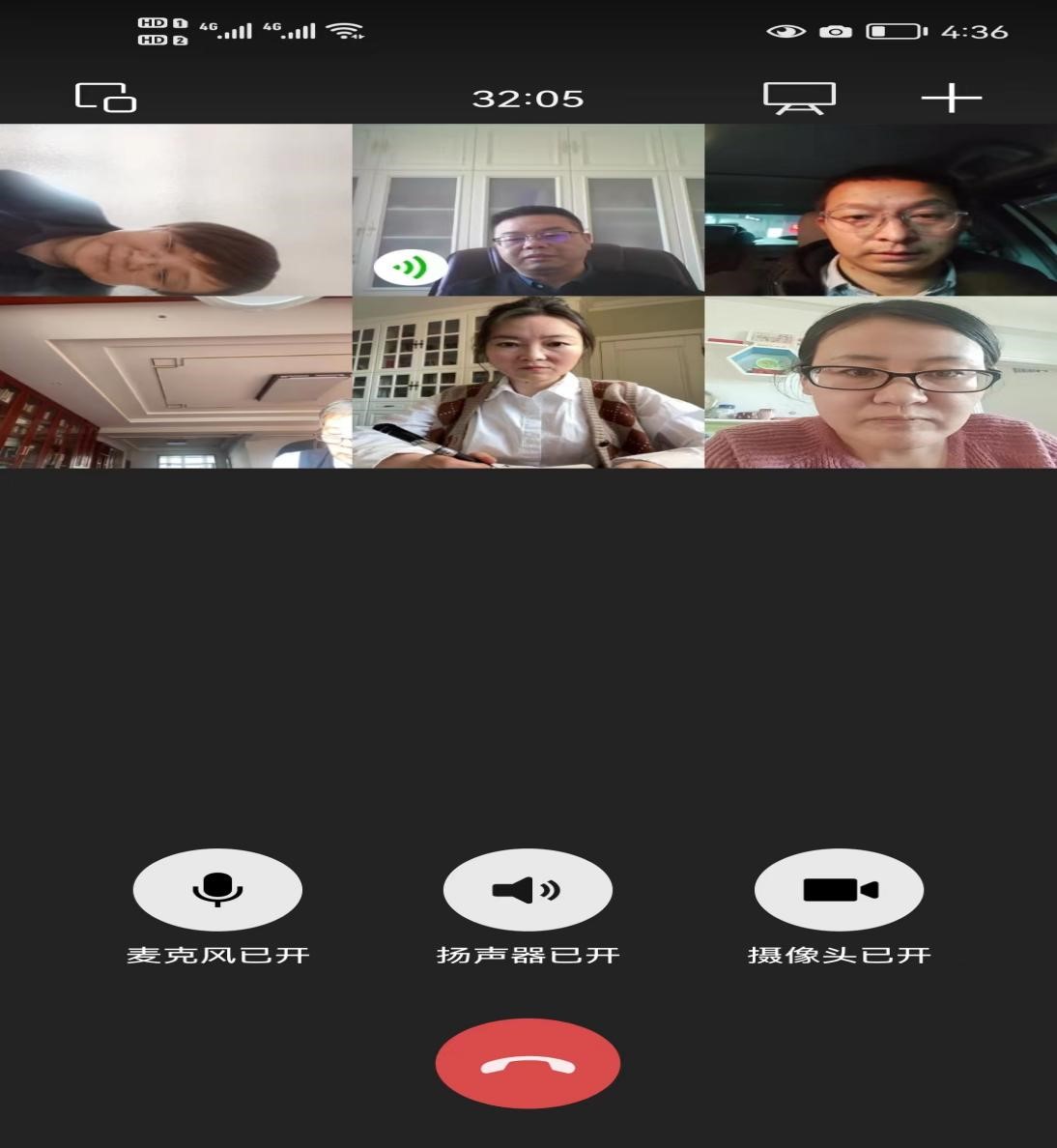This screenshot has width=1057, height=1148.
Task: Enlarge video tile of woman writing with pen
Action: click(x=528, y=383)
